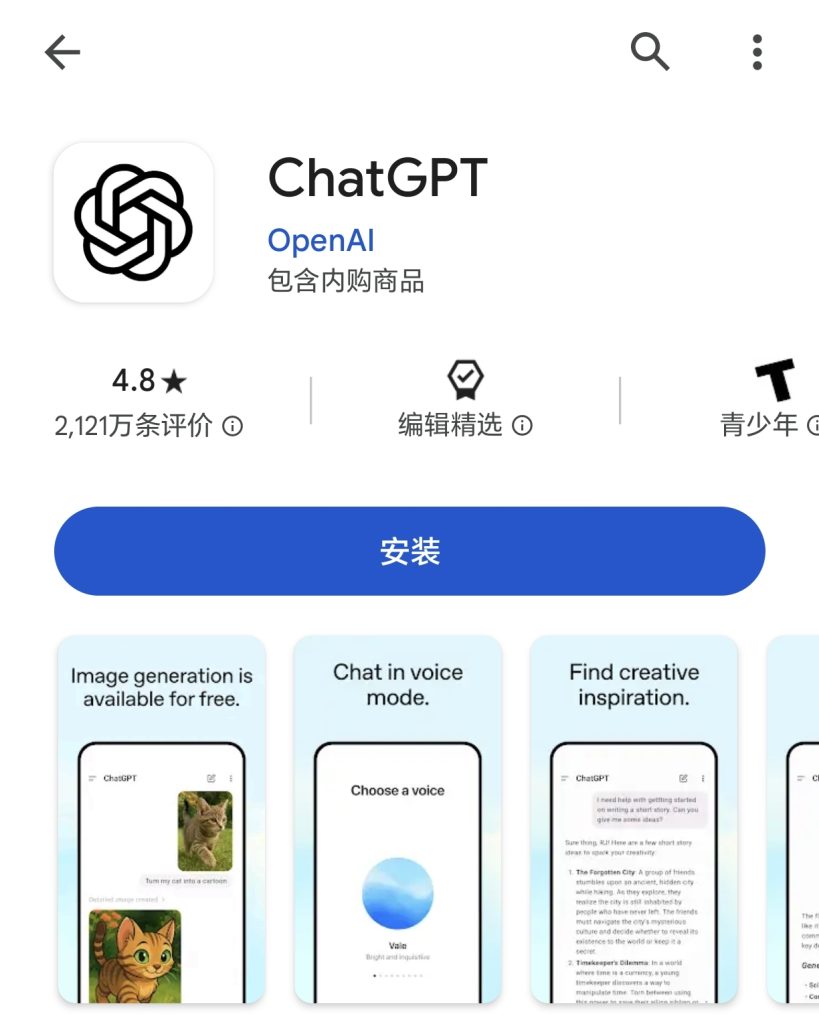Open the search icon in the app bar

pyautogui.click(x=650, y=51)
